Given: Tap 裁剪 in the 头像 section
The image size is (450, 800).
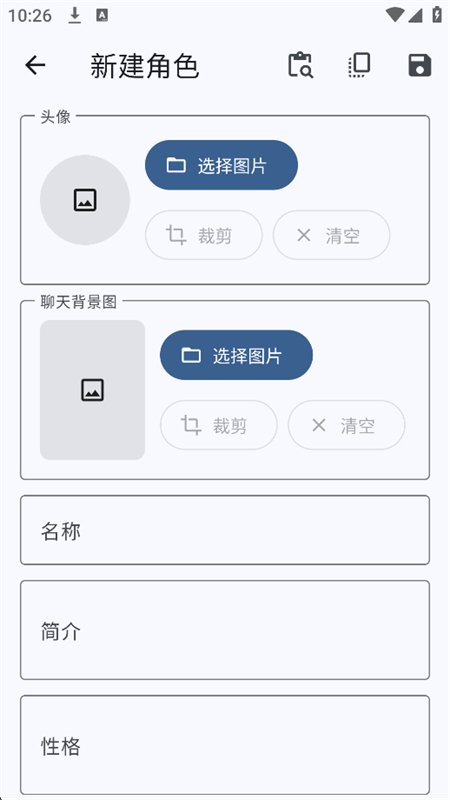Looking at the screenshot, I should coord(204,235).
